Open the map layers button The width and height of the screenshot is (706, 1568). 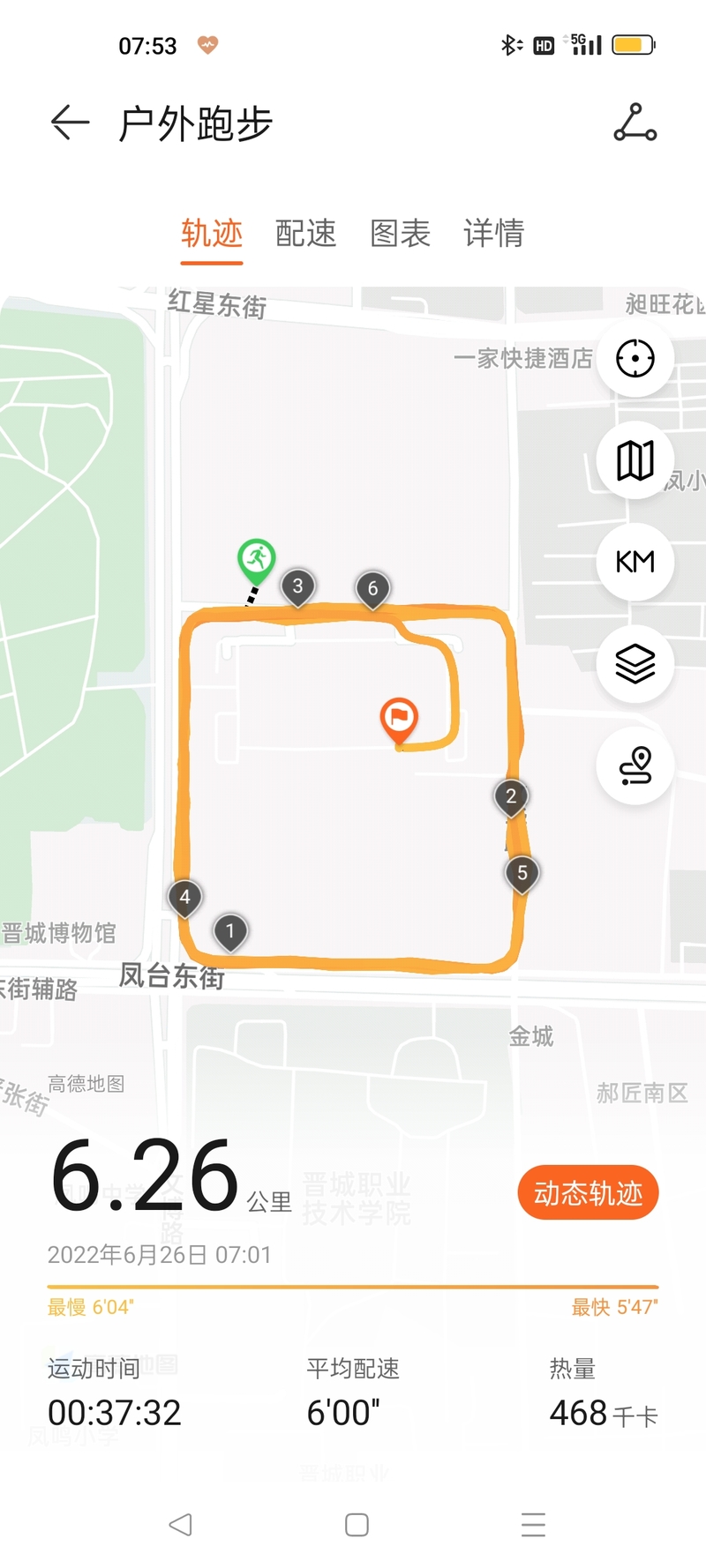coord(635,663)
